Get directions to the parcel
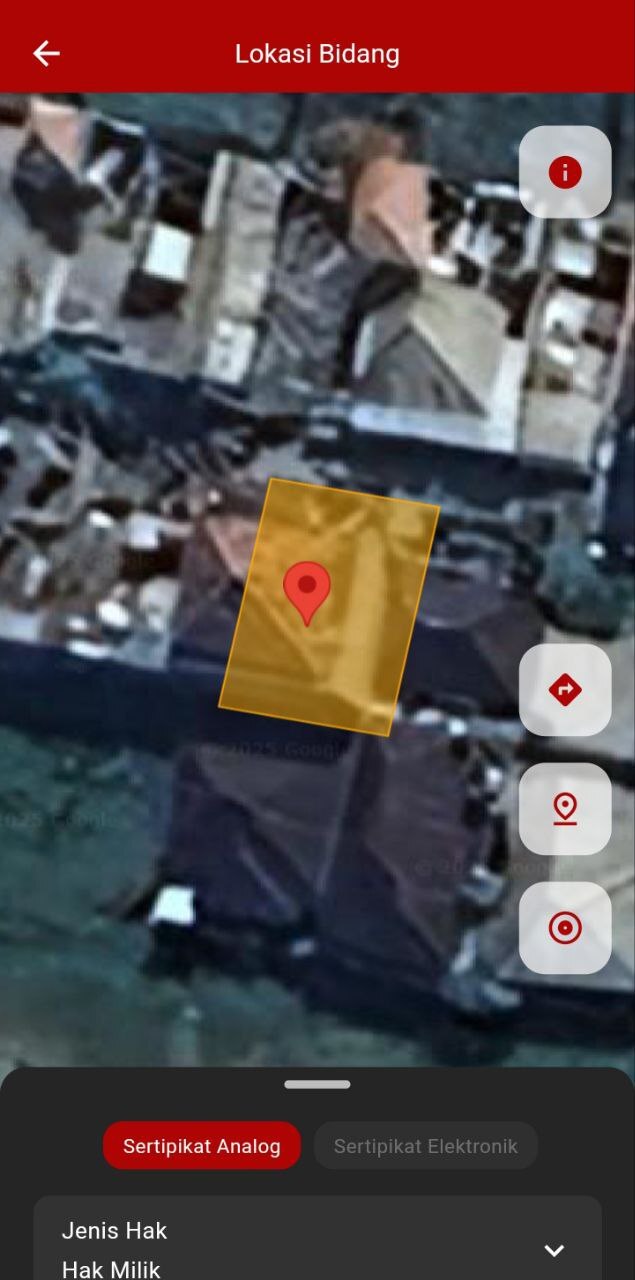Viewport: 635px width, 1280px height. [x=565, y=690]
